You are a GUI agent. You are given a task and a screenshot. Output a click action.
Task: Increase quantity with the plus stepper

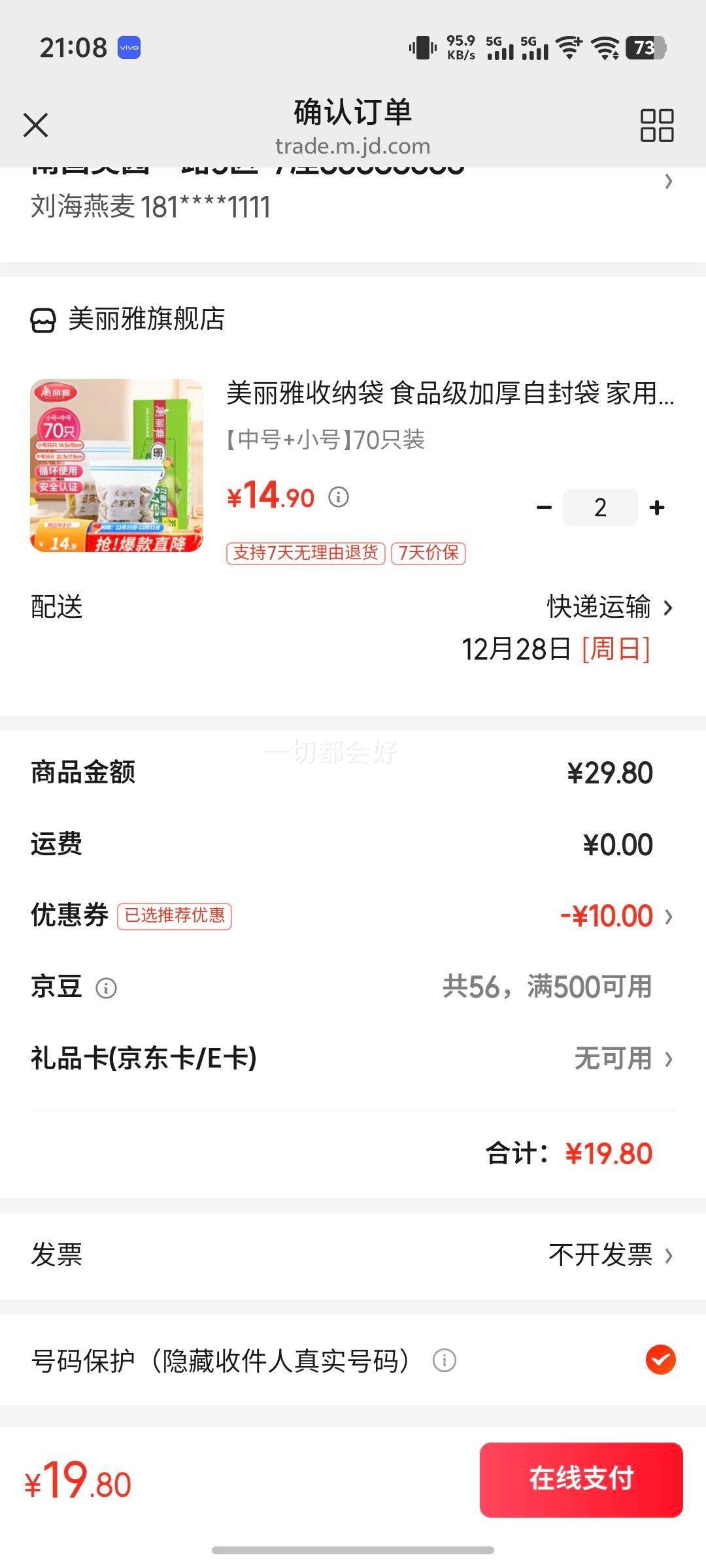pyautogui.click(x=657, y=506)
